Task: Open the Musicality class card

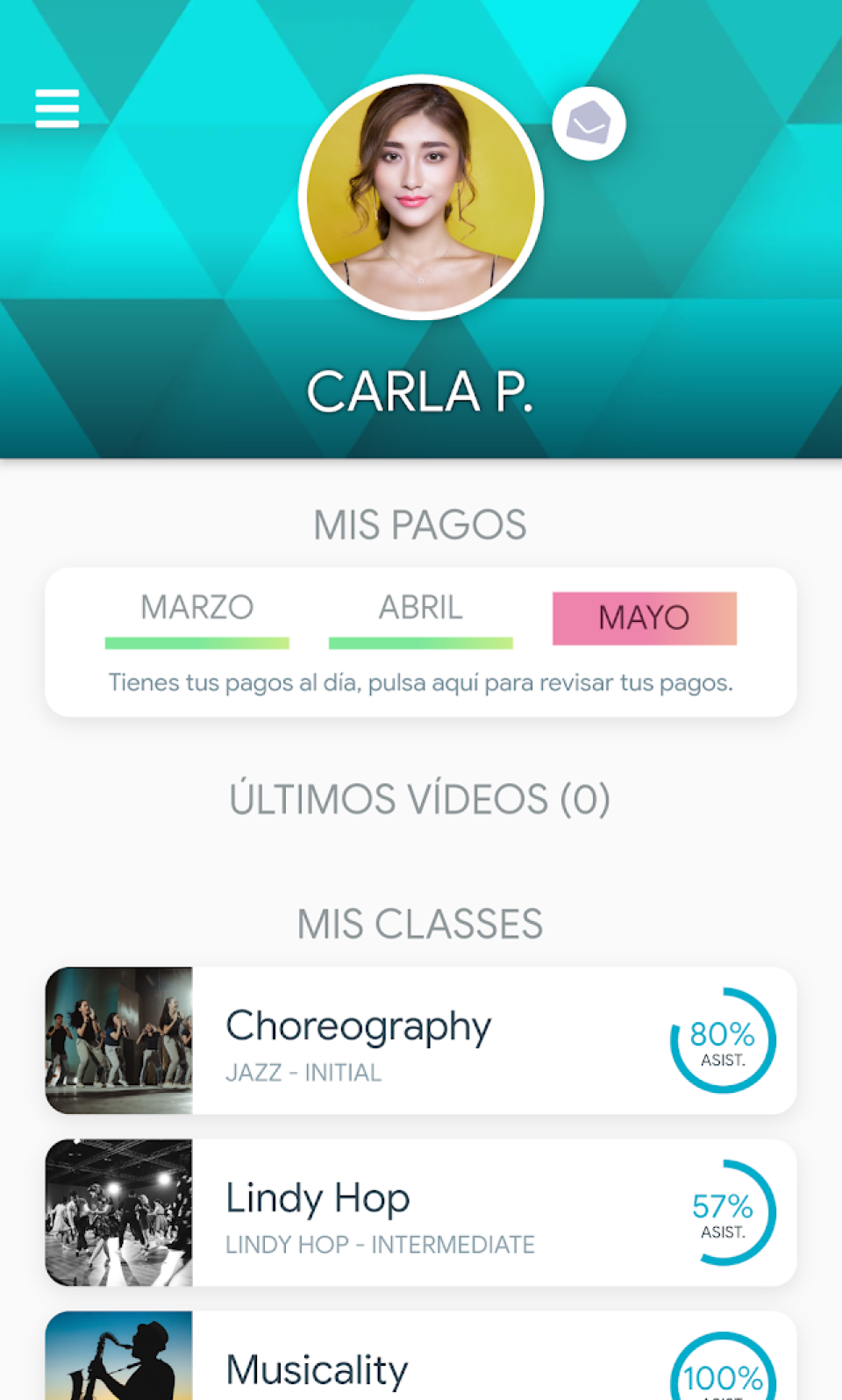Action: (x=420, y=1361)
